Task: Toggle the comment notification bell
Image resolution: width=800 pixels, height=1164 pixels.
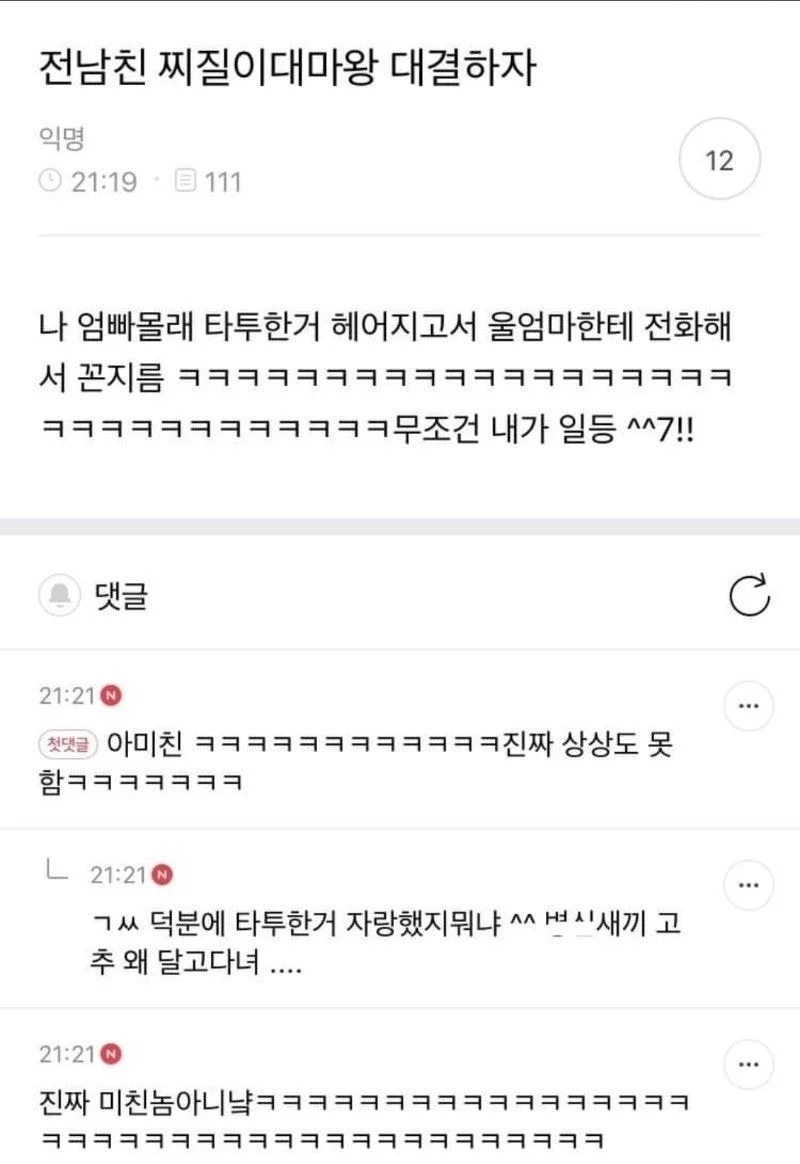Action: (59, 595)
